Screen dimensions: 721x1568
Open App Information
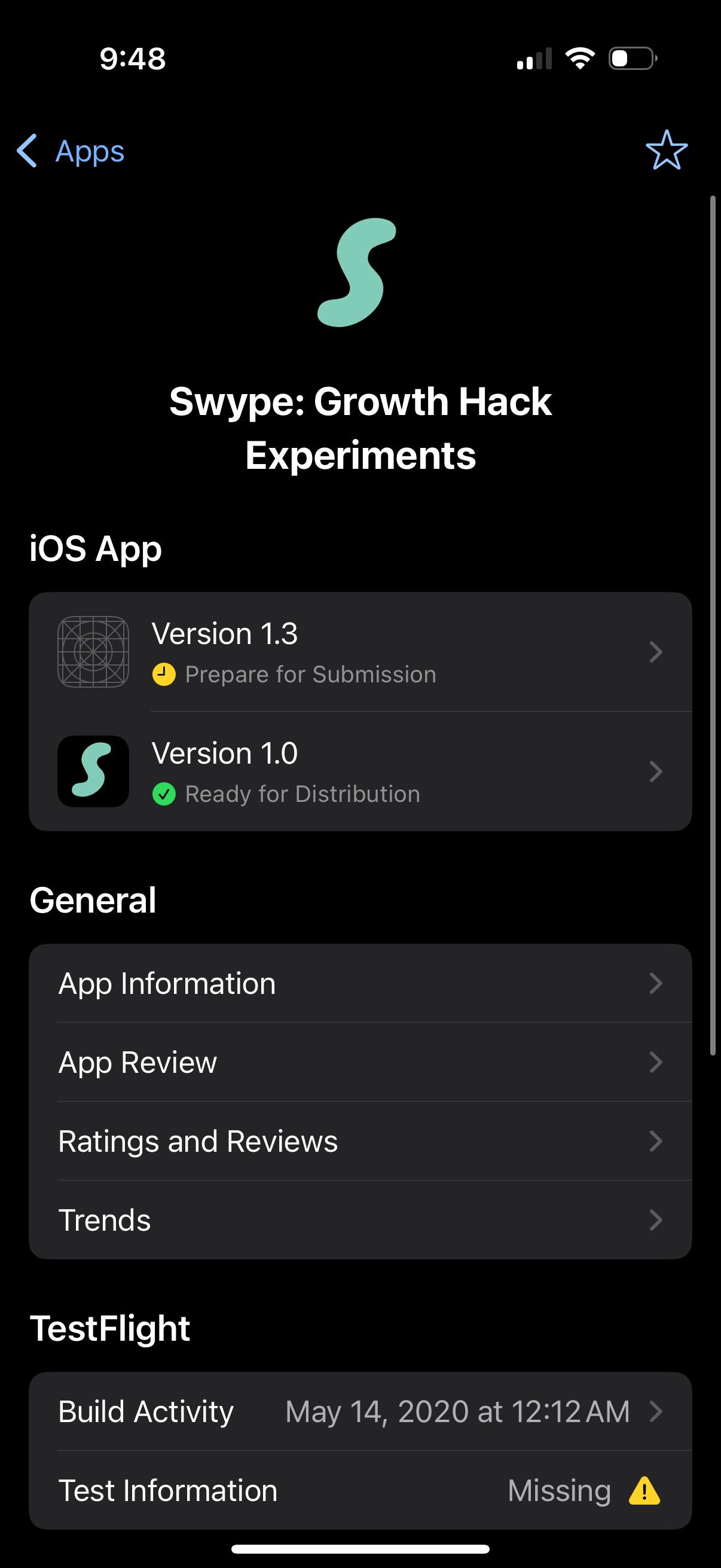[360, 983]
